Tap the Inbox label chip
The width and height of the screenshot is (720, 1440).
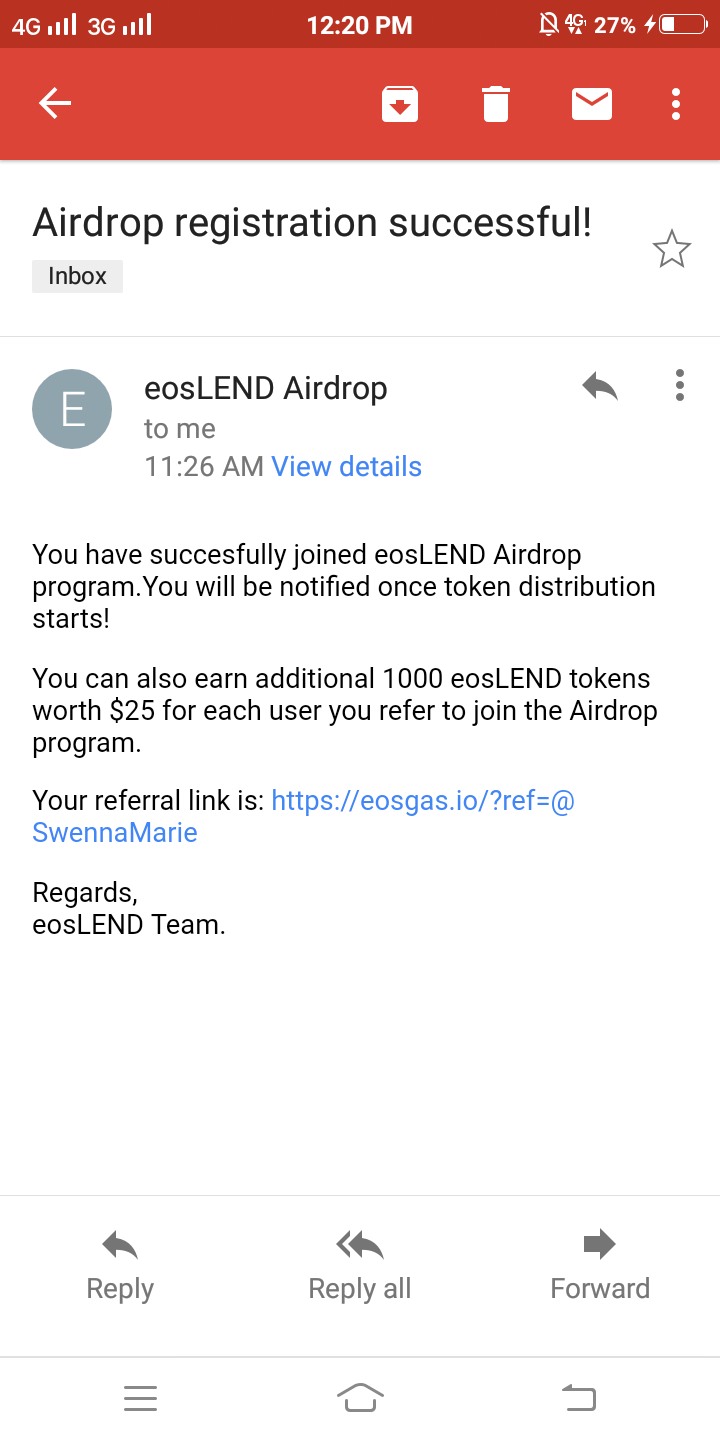click(77, 276)
